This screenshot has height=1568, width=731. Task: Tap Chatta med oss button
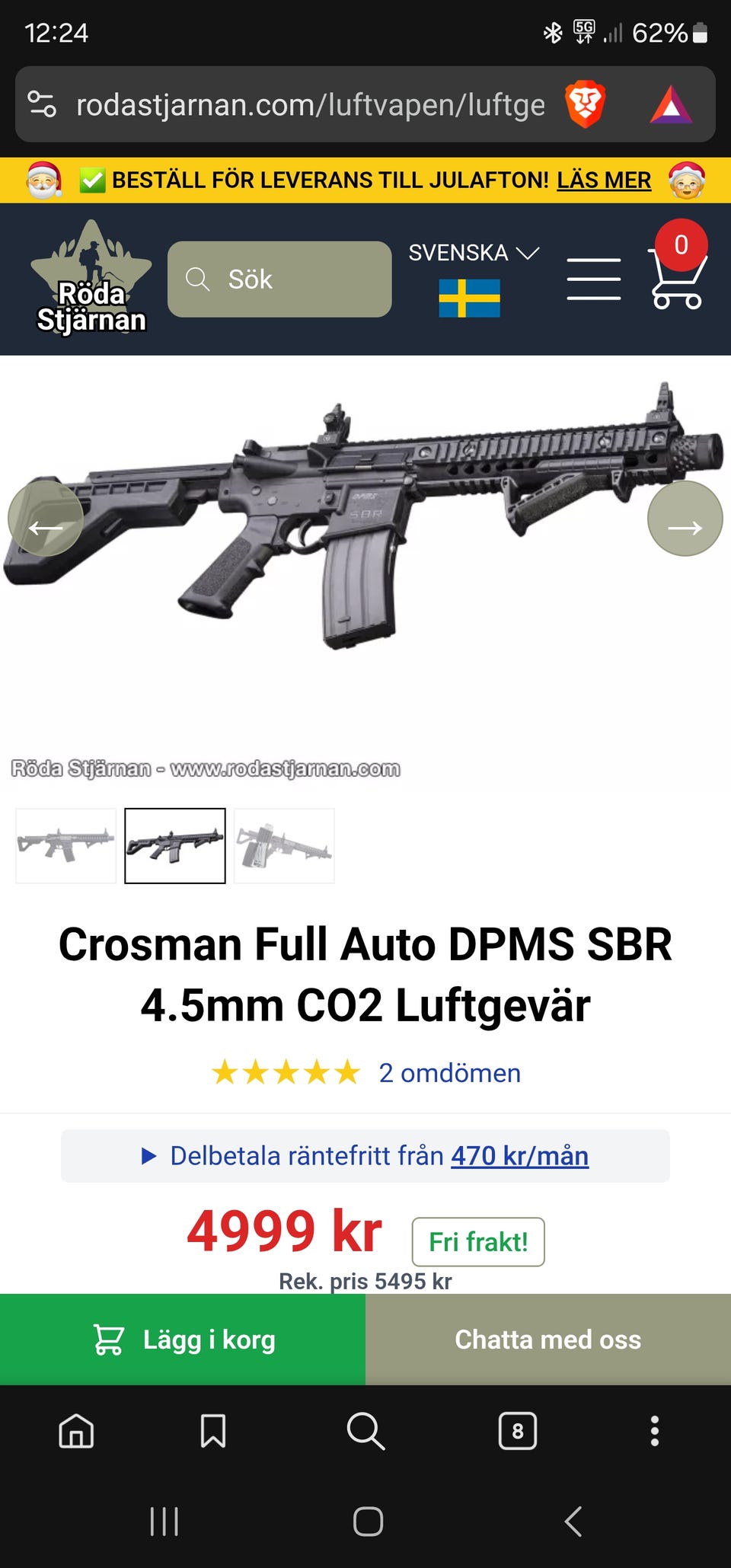click(x=548, y=1340)
